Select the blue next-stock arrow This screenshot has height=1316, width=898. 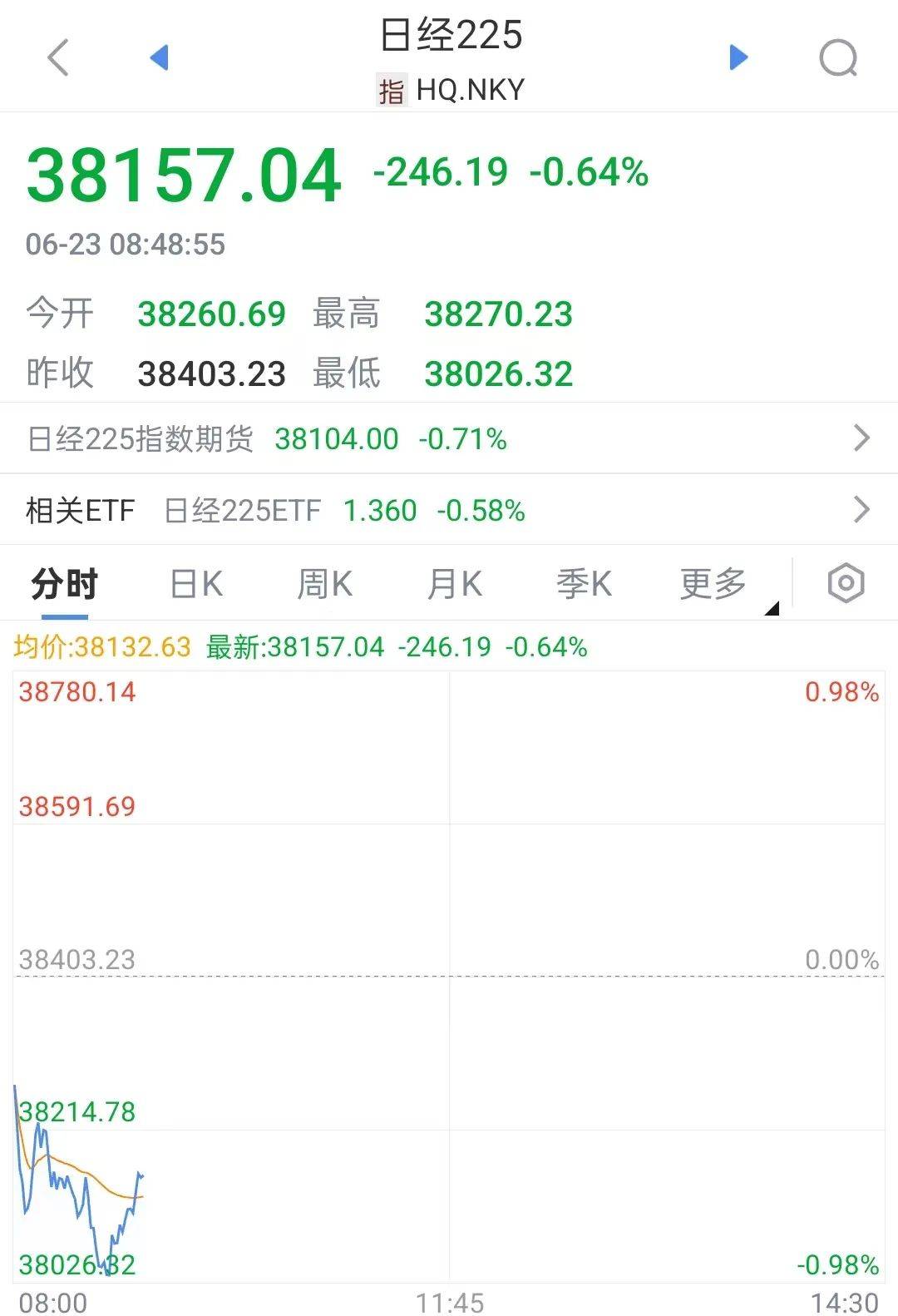[738, 59]
